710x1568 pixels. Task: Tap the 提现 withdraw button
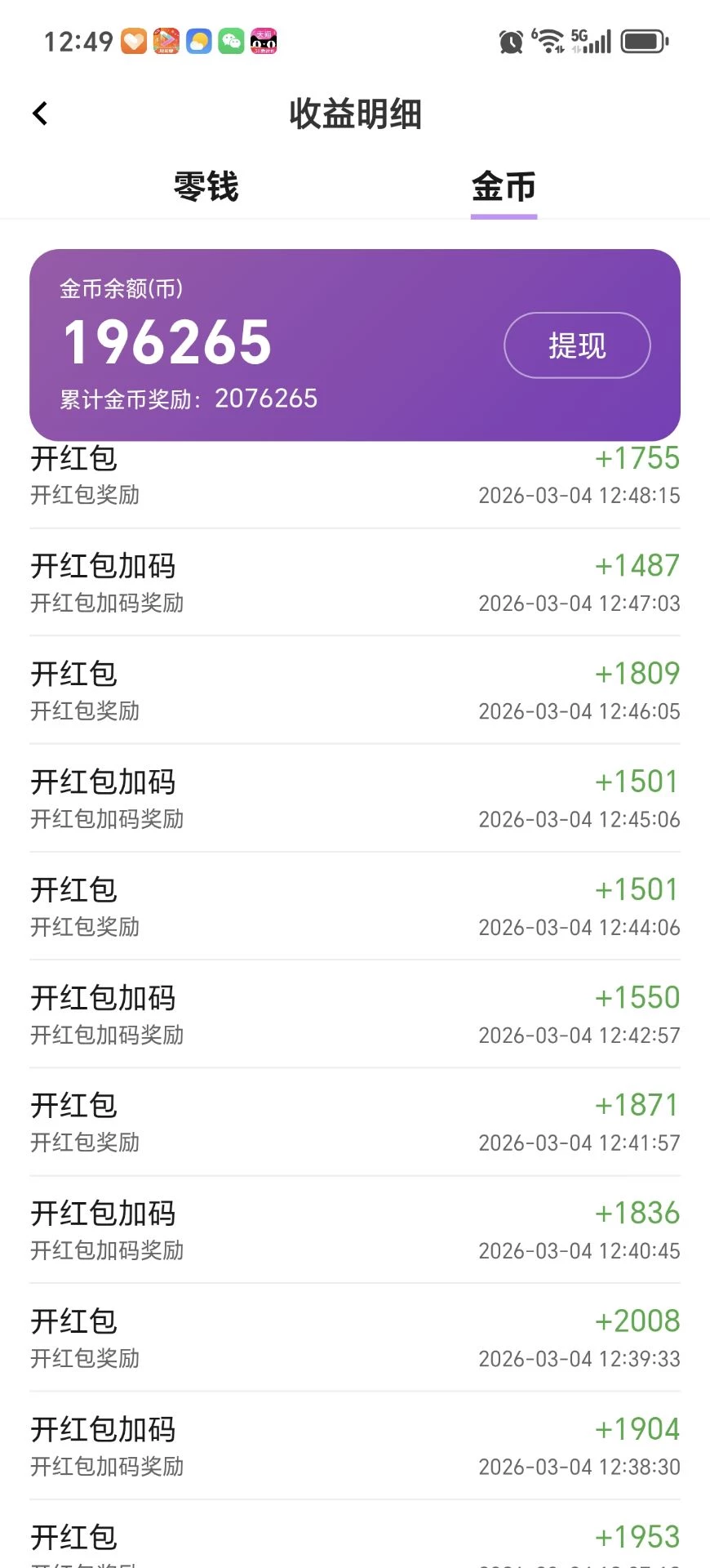click(x=577, y=345)
